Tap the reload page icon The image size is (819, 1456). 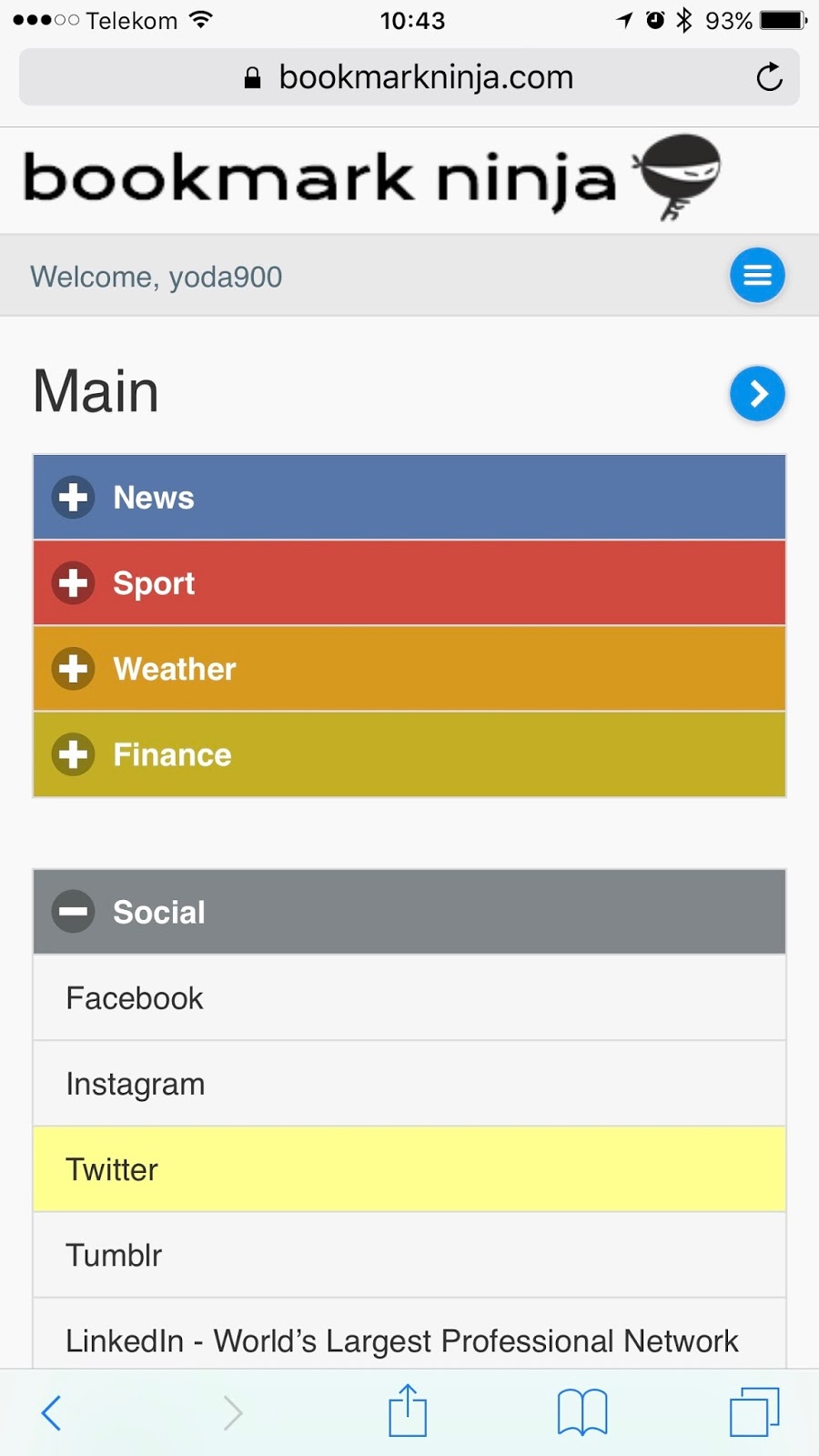tap(770, 76)
